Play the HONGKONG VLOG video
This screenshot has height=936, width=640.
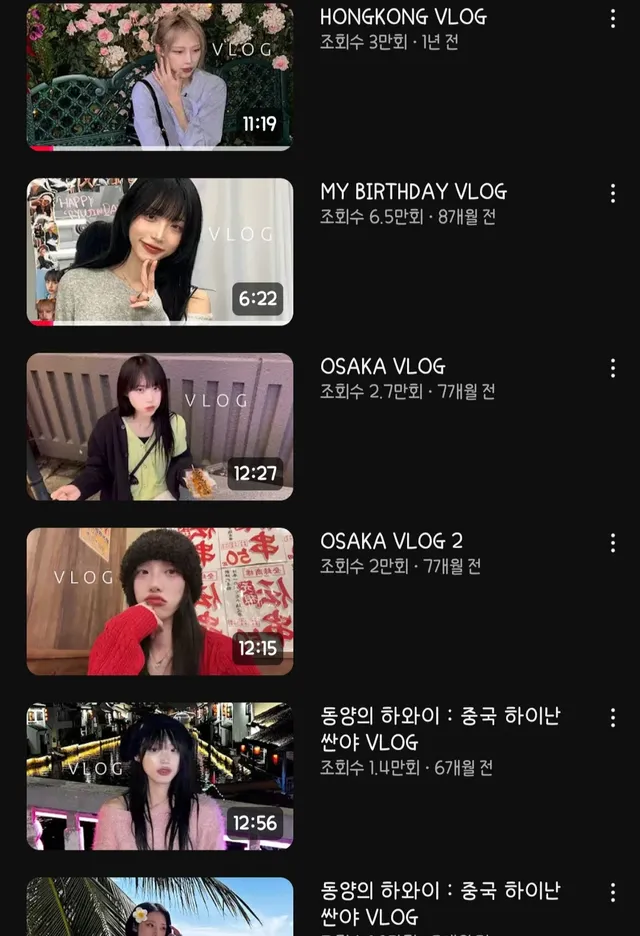[x=160, y=77]
